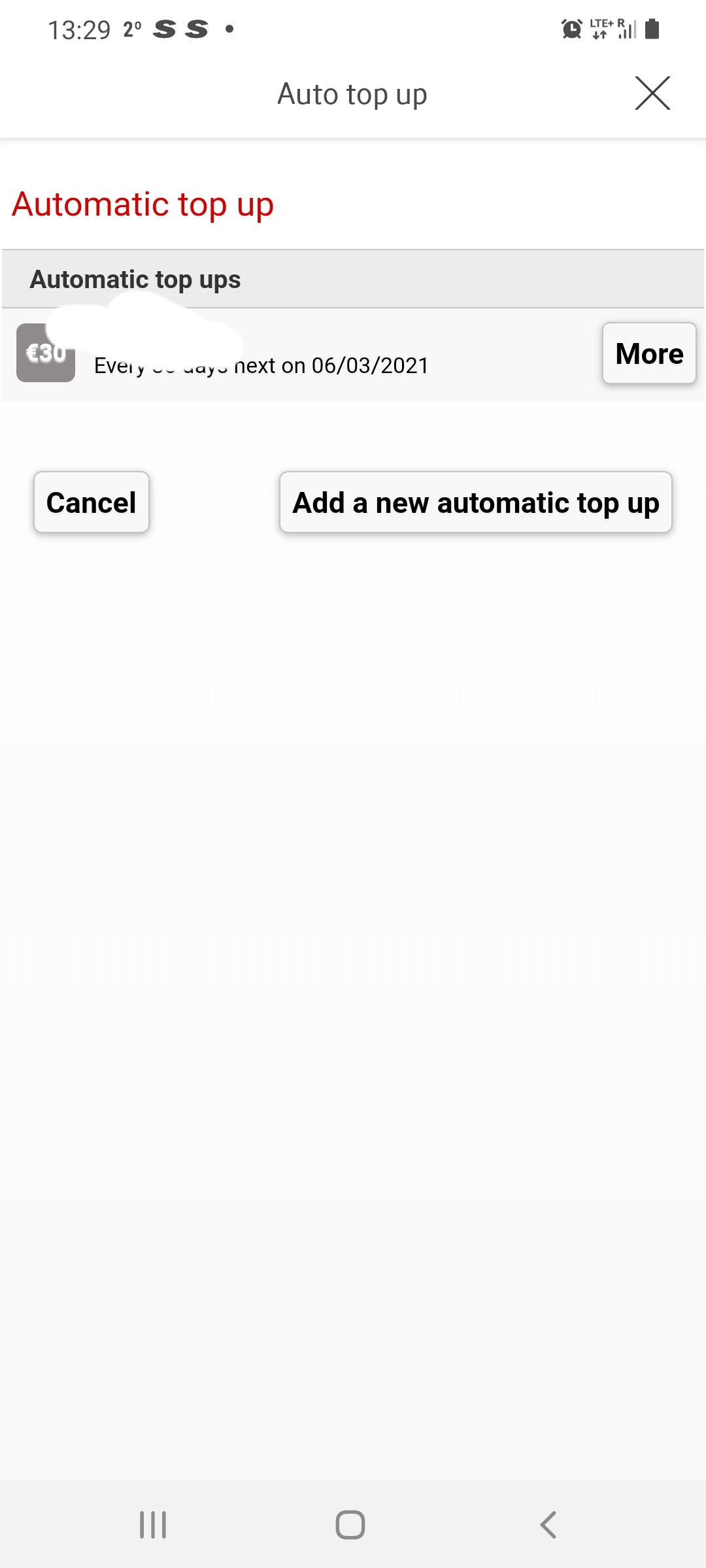
Task: Go back using system navigation
Action: [548, 1525]
